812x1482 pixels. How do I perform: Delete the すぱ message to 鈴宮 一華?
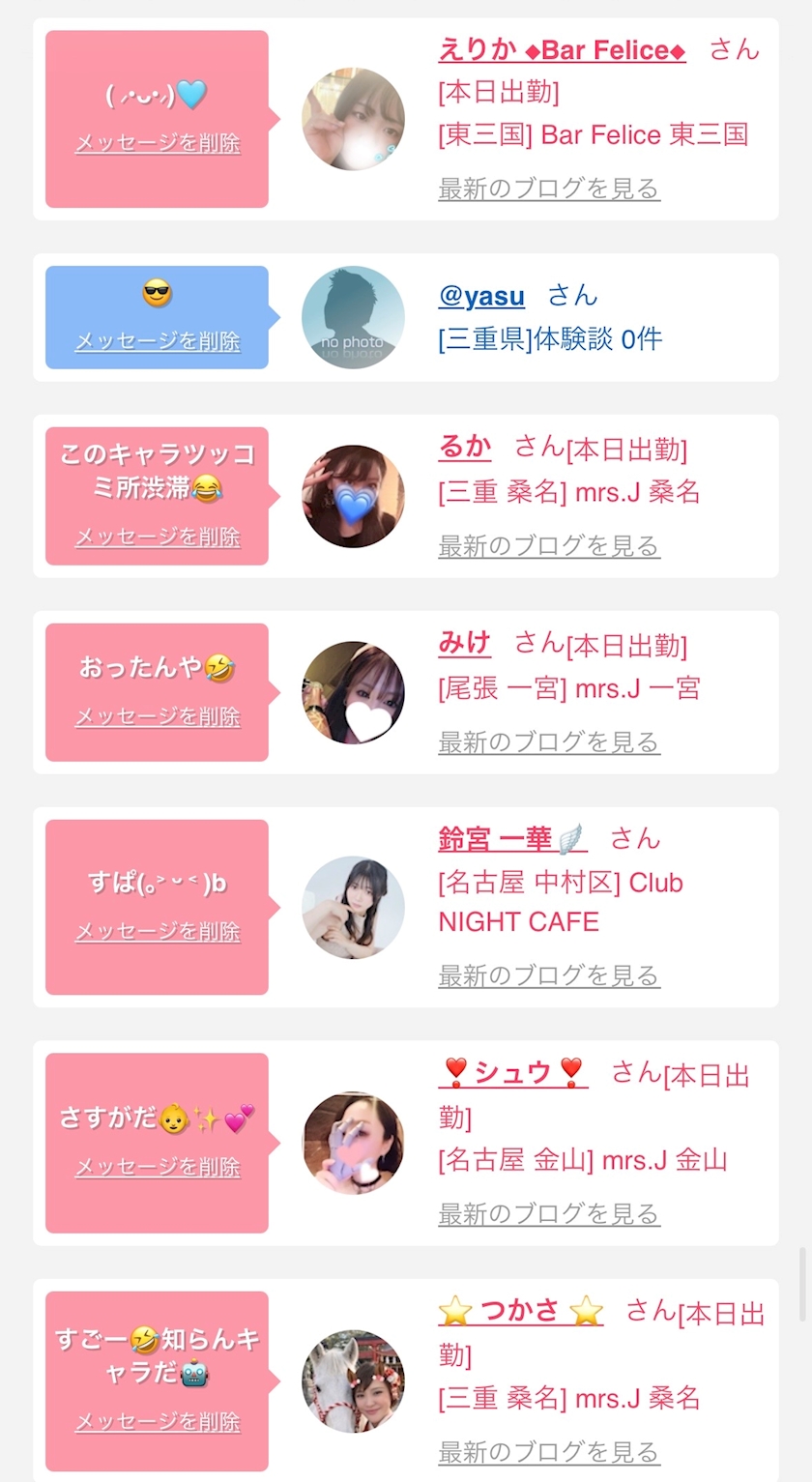click(x=158, y=932)
